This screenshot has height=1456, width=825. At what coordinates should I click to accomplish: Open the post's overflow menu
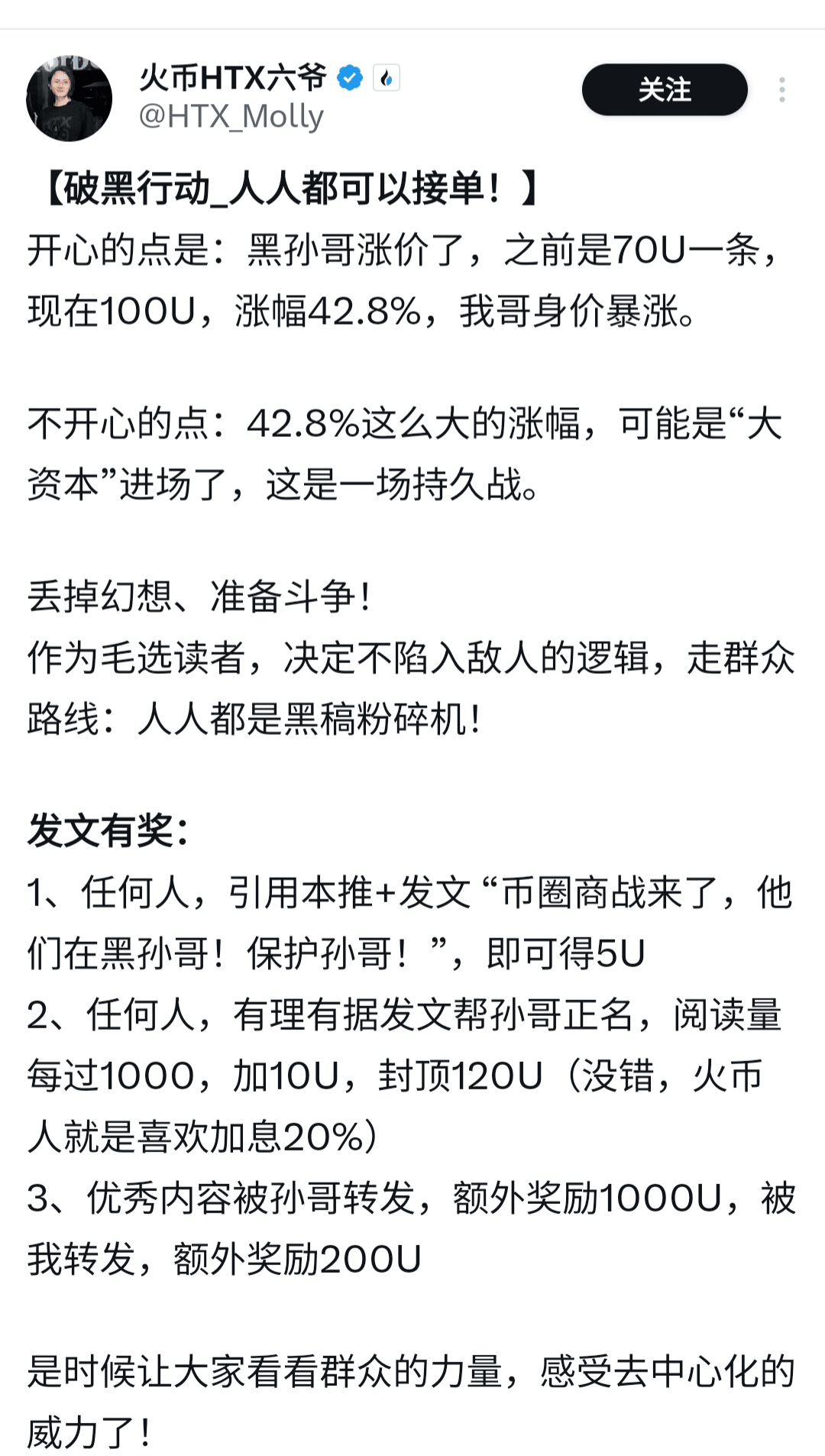click(x=781, y=90)
